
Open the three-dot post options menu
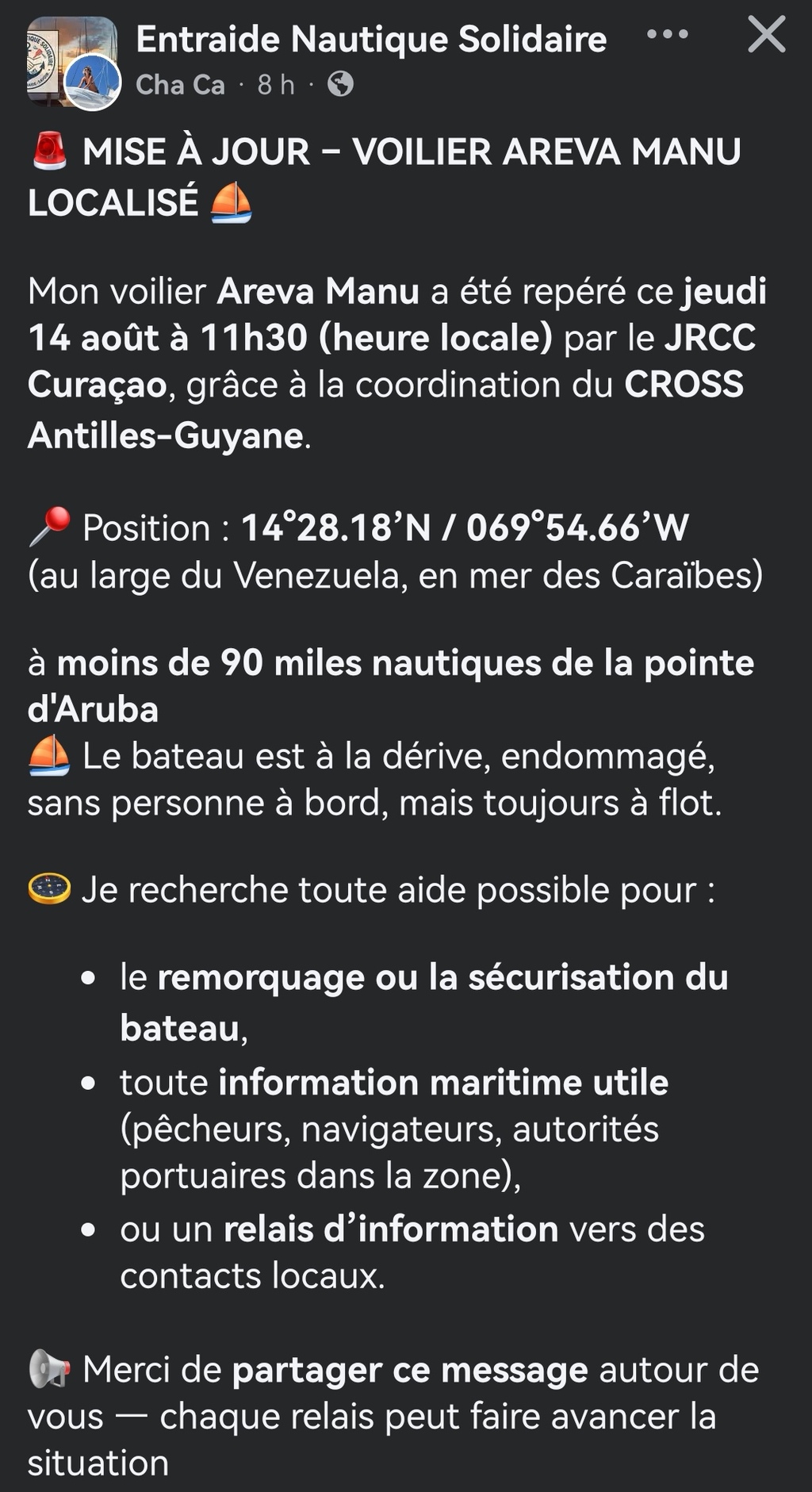(667, 34)
